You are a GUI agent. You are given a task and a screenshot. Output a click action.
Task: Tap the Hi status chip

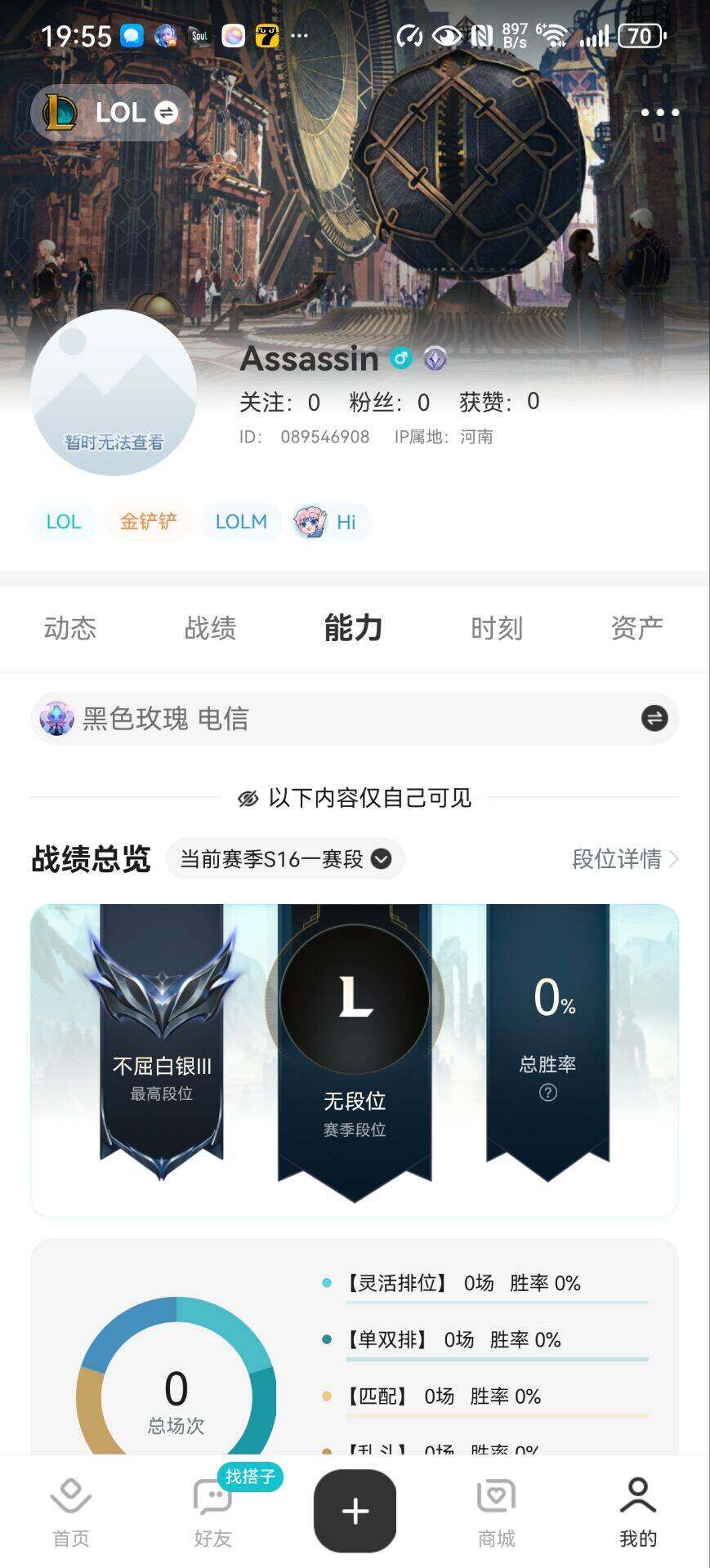coord(331,522)
